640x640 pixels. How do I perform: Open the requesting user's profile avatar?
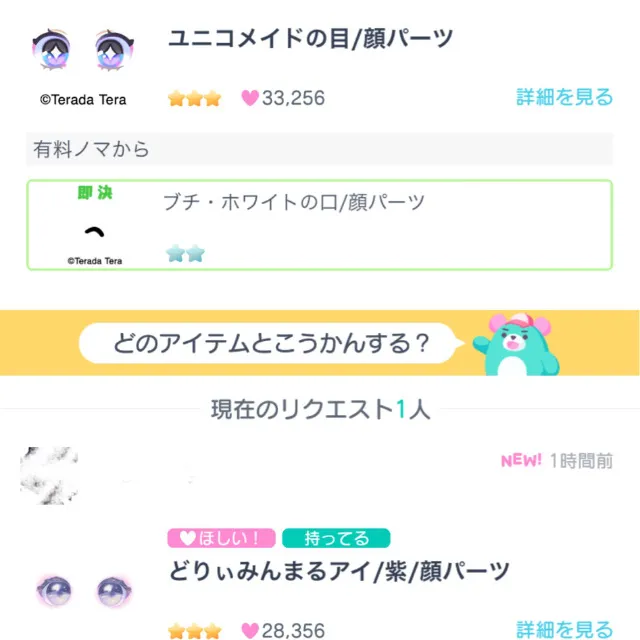pyautogui.click(x=50, y=475)
